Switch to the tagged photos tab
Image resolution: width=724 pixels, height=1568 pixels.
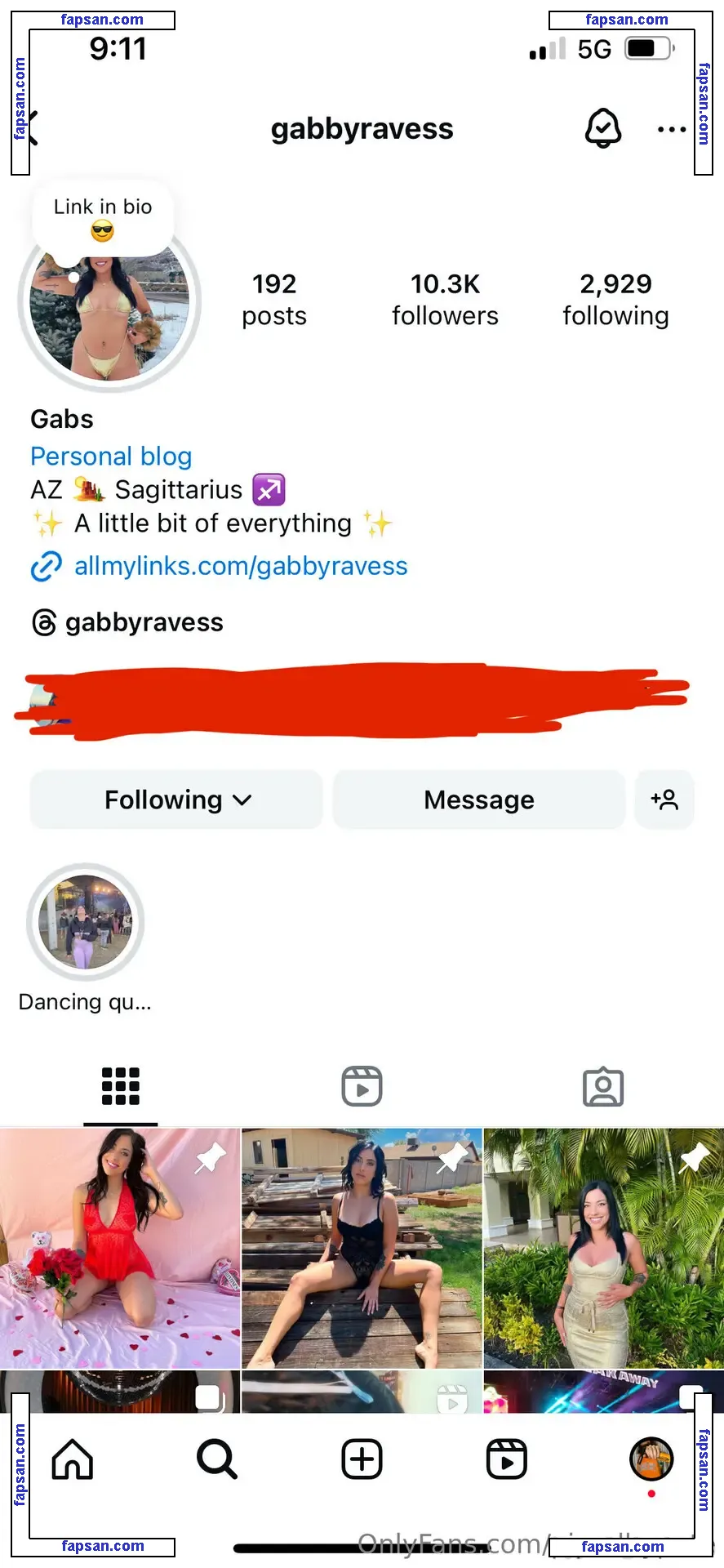point(603,1087)
